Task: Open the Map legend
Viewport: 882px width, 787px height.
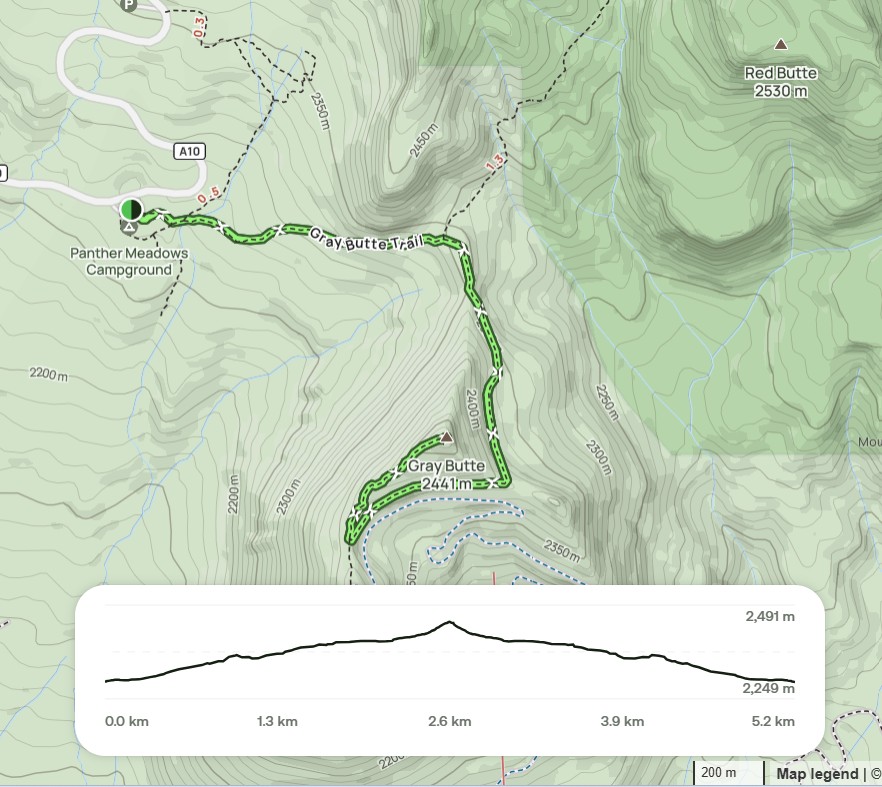Action: (816, 773)
